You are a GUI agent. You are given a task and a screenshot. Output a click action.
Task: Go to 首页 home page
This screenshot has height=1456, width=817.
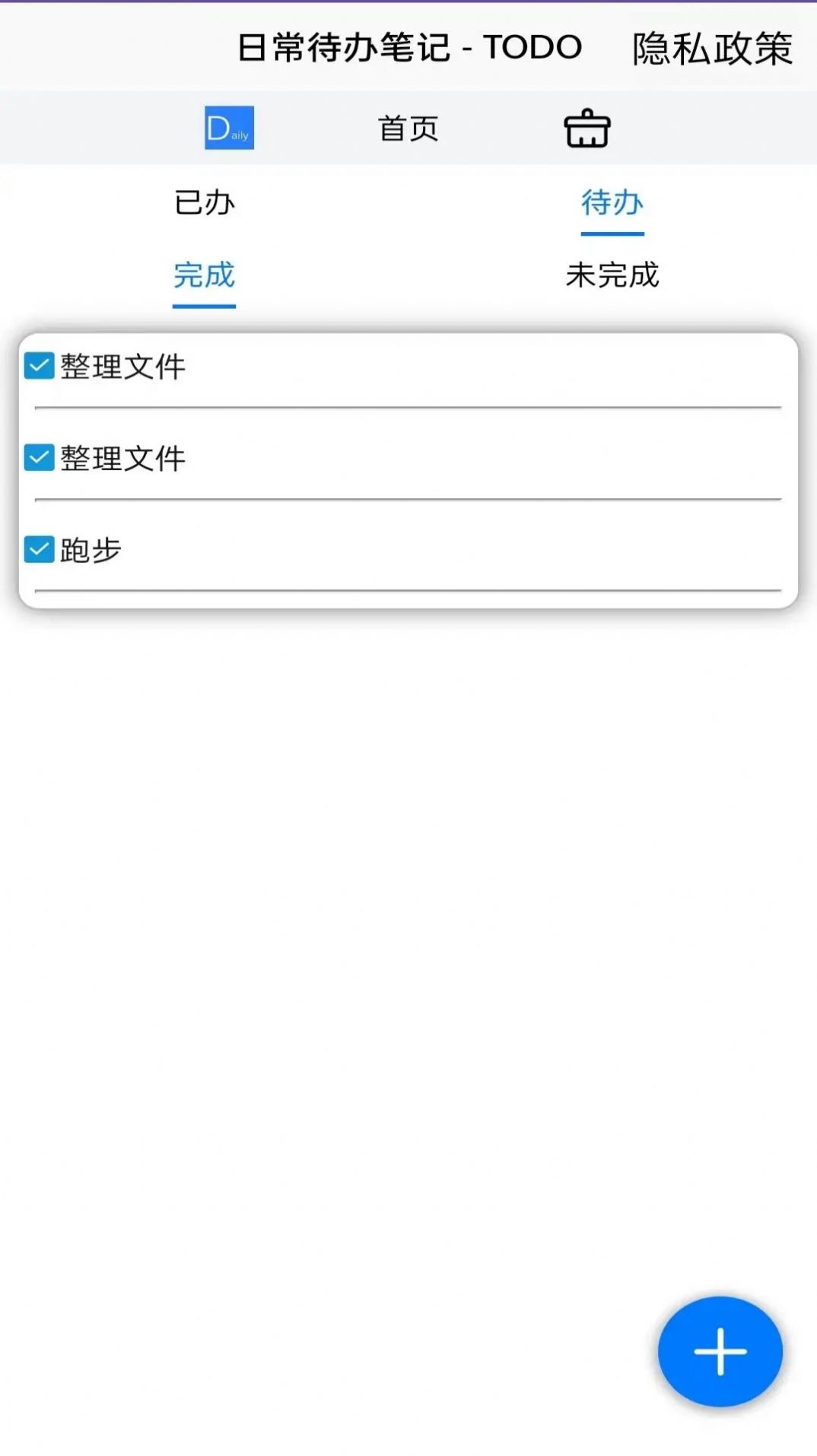click(x=408, y=129)
